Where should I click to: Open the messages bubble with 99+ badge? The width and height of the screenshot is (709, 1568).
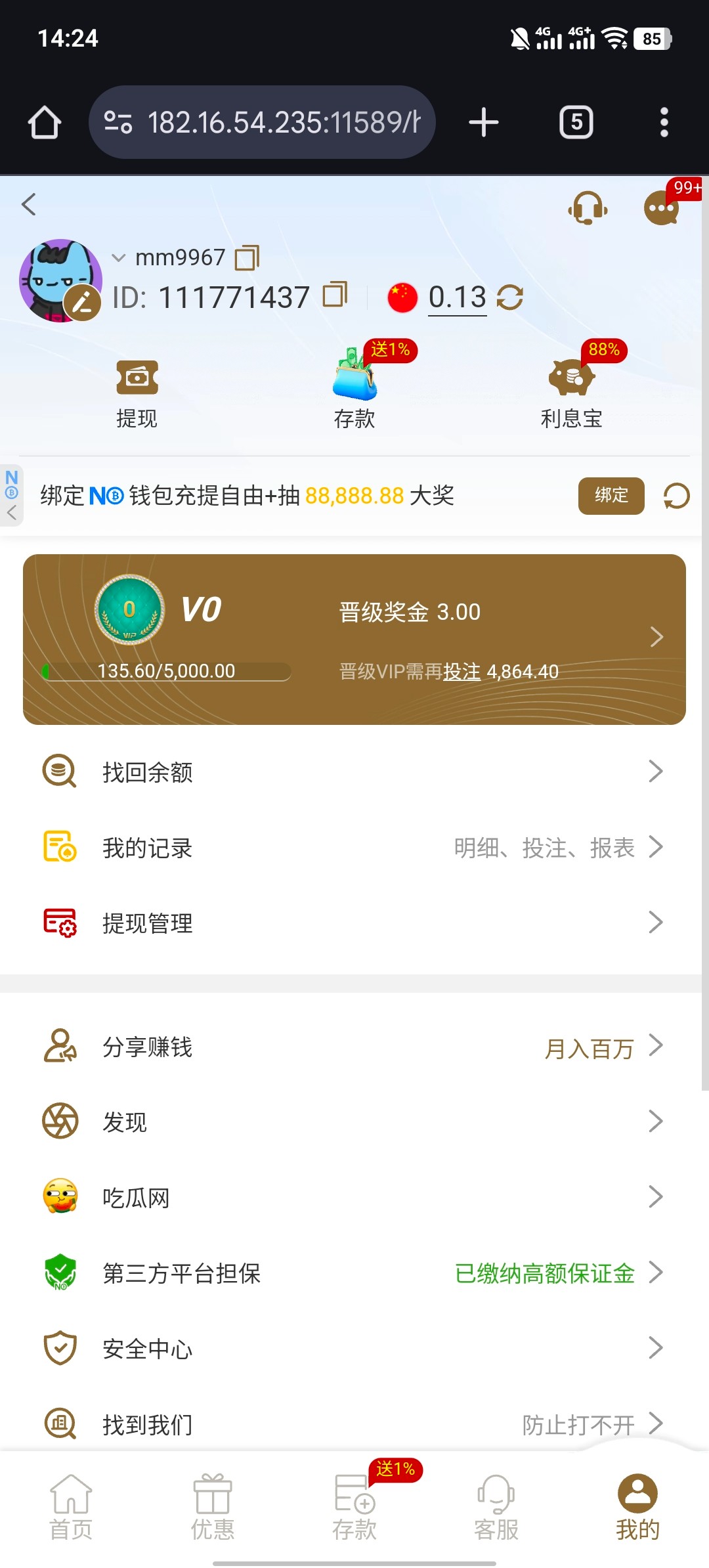[662, 208]
